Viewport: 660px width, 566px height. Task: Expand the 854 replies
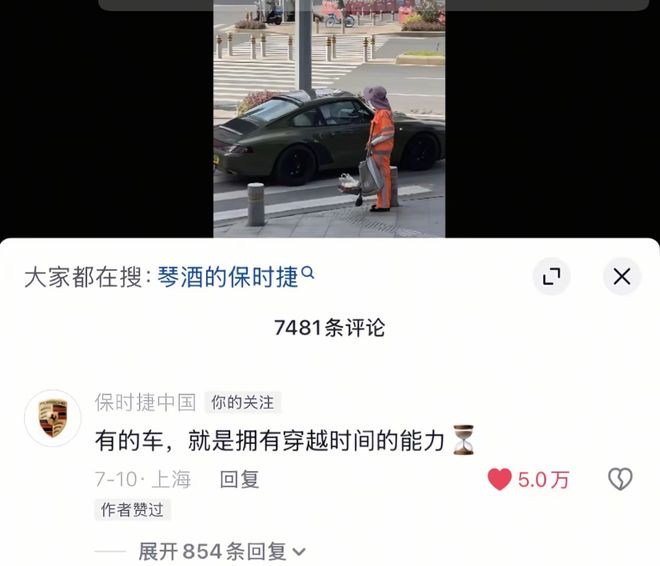click(x=222, y=551)
